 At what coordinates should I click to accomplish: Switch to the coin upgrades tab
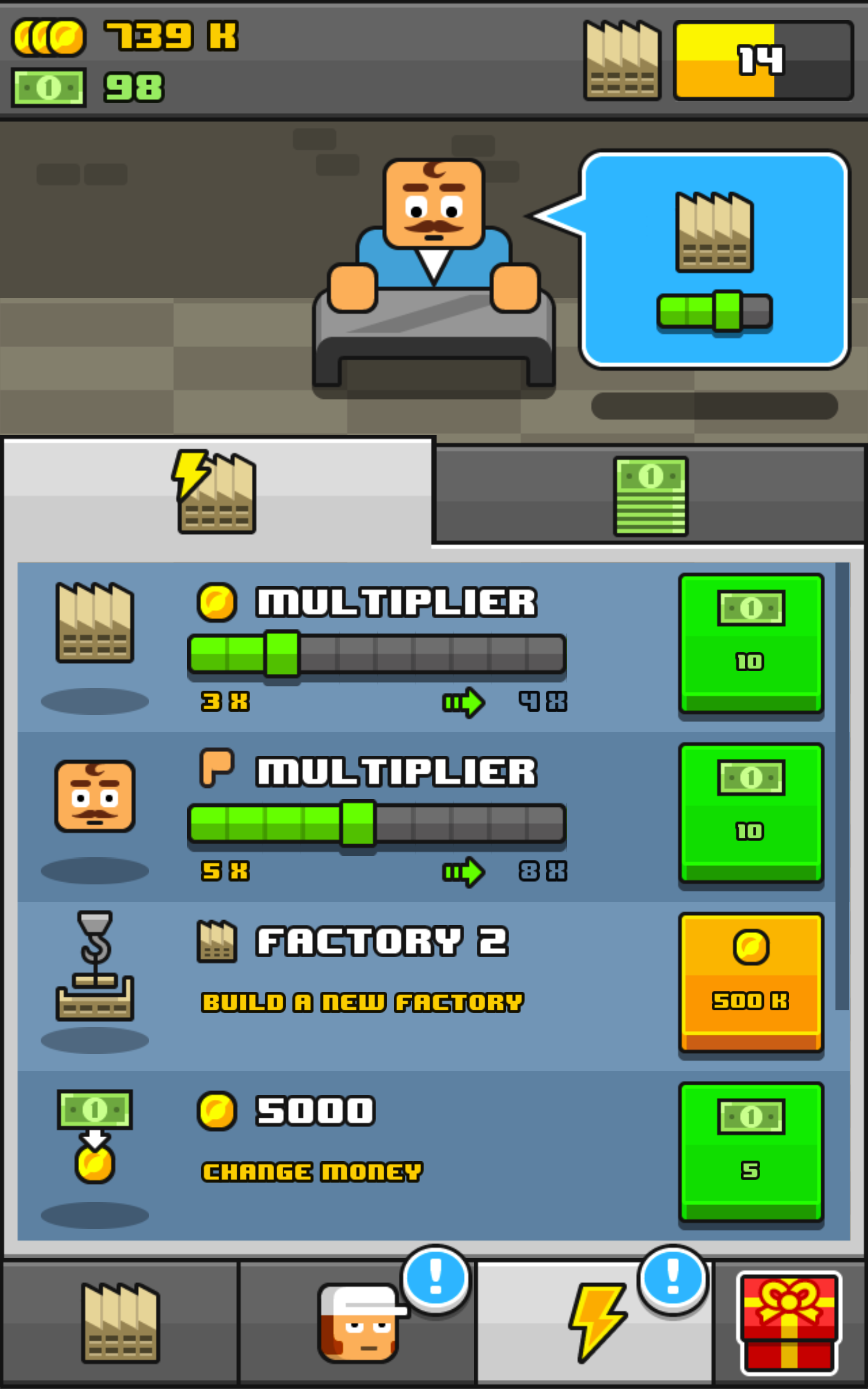click(215, 494)
